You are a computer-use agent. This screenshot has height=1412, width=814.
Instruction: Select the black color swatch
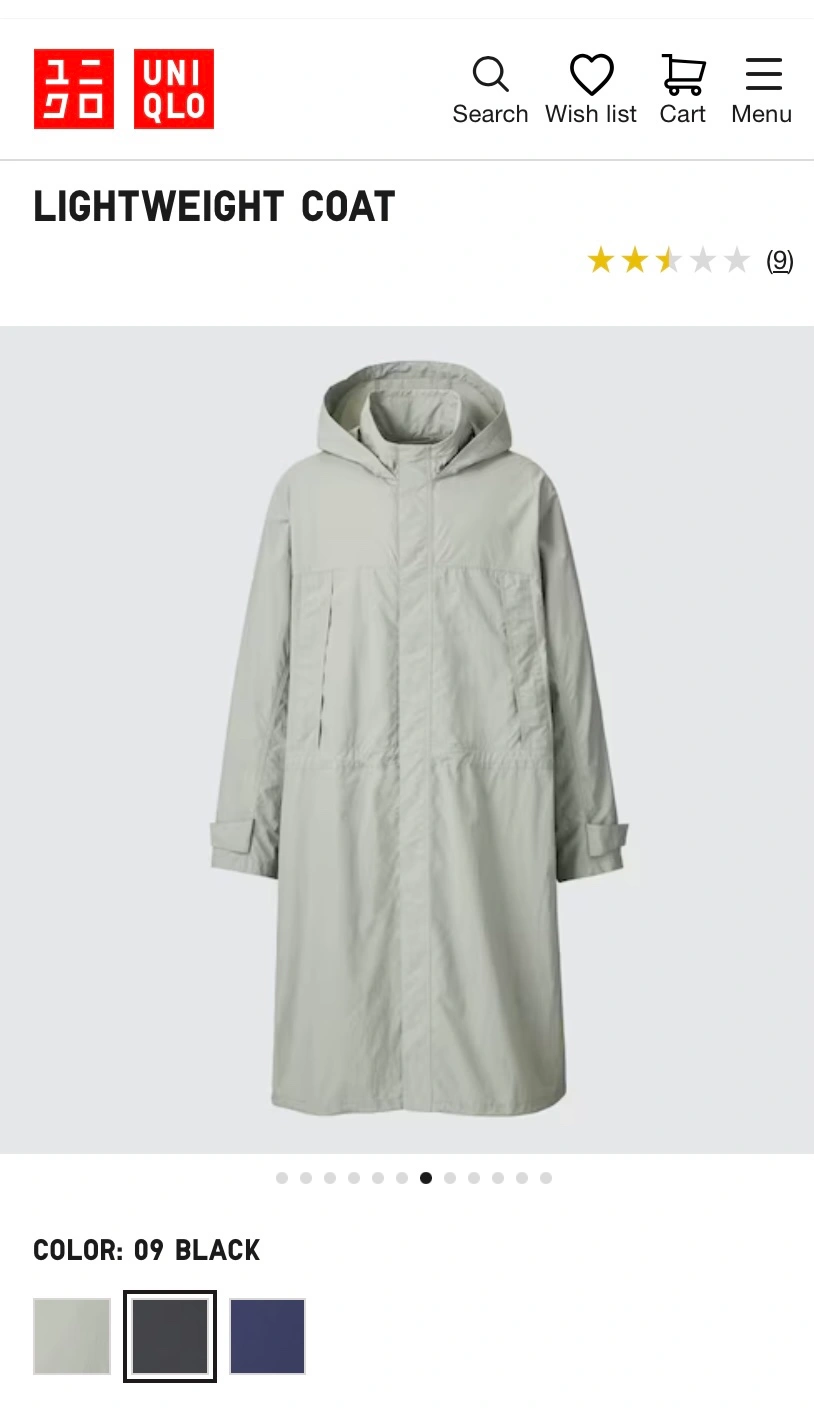click(x=170, y=1336)
